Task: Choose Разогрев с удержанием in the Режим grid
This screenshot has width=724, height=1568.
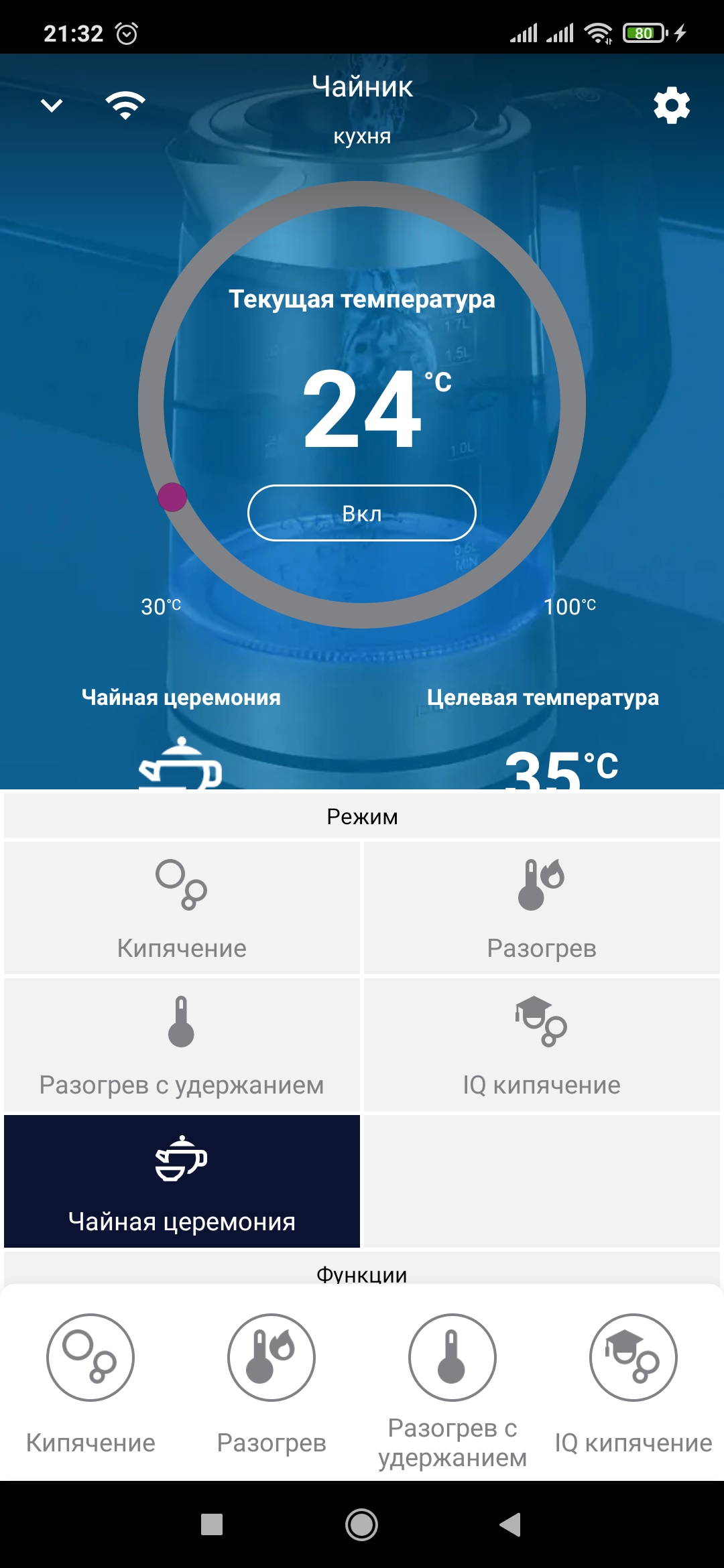Action: (x=182, y=1045)
